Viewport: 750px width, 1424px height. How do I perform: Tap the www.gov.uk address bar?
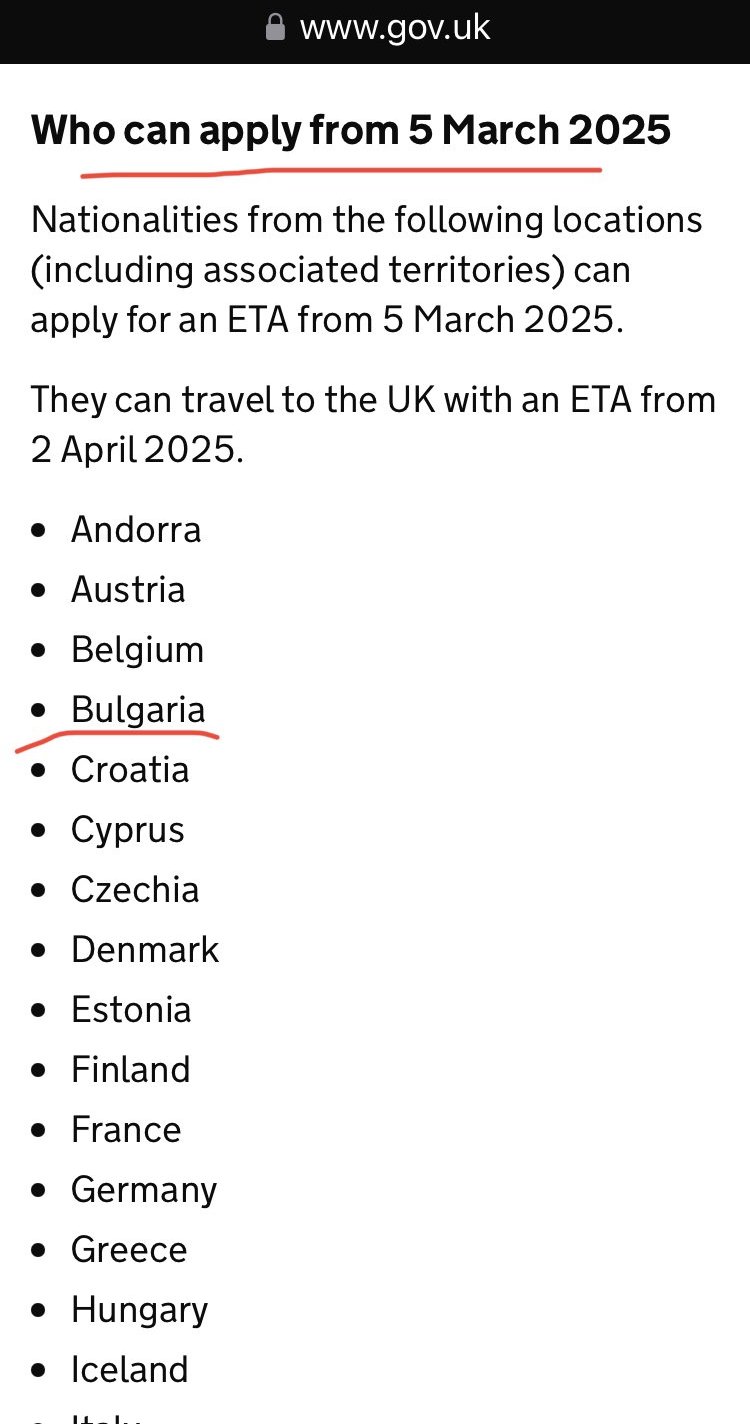pos(376,28)
